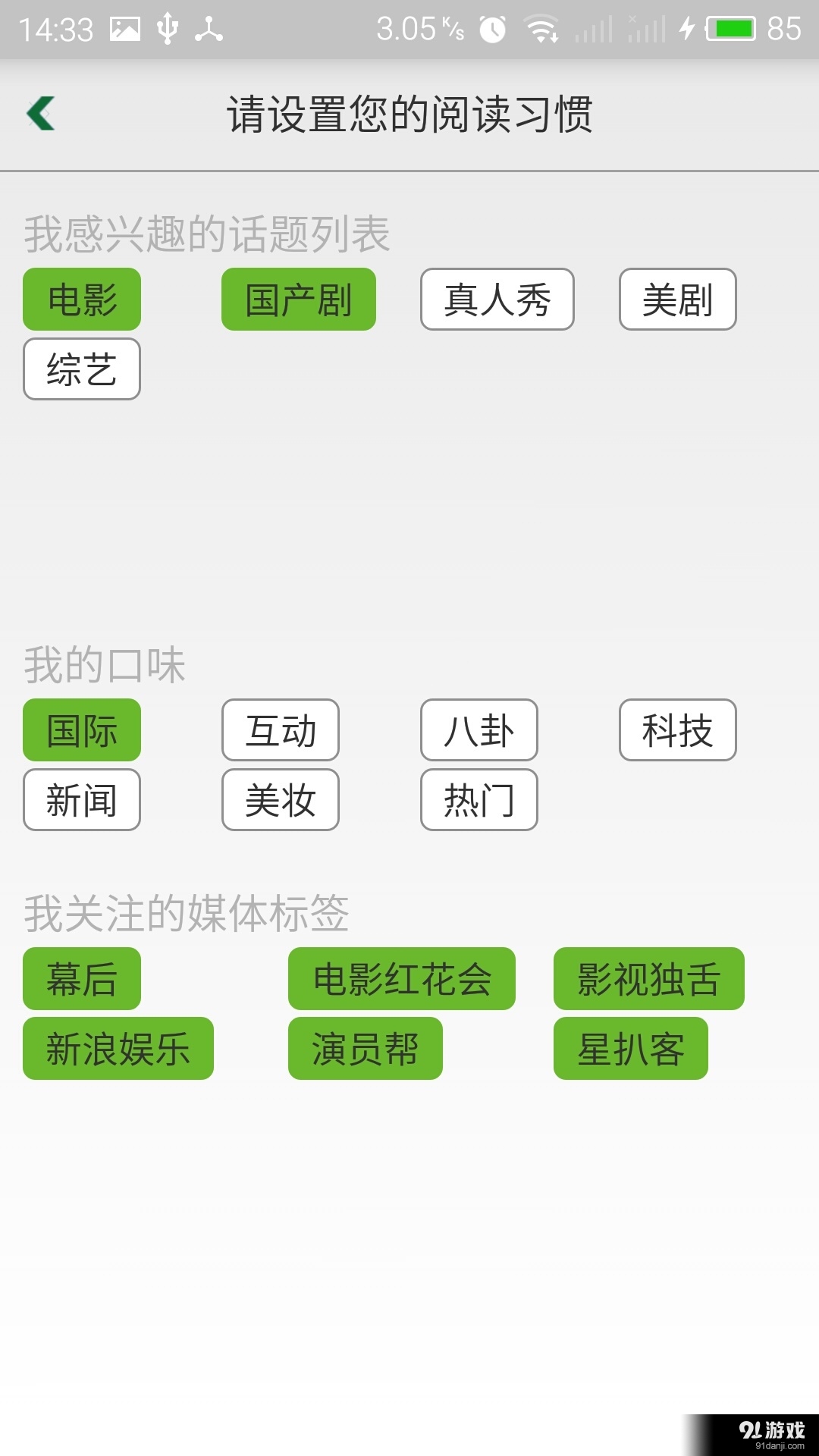
Task: Select the 美剧 topic tag
Action: (x=677, y=300)
